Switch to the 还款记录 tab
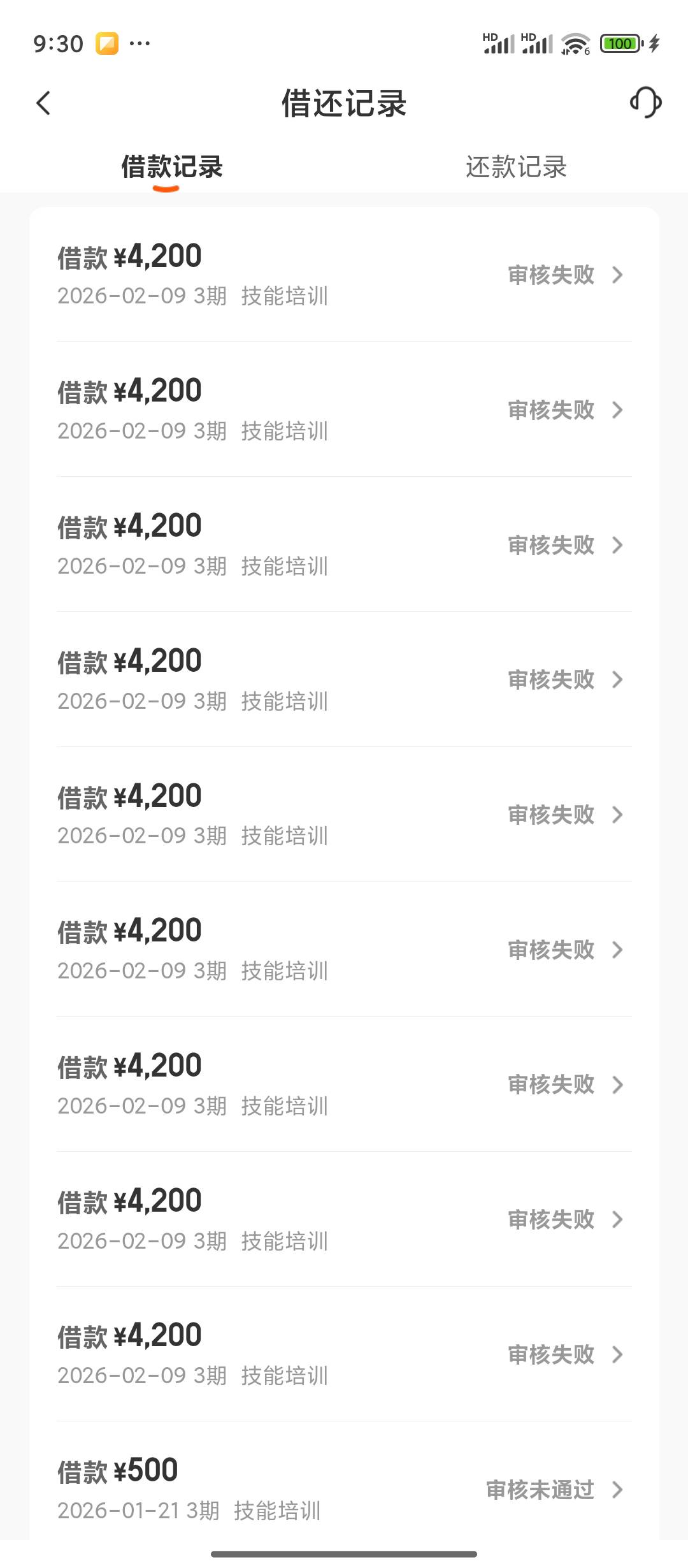Screen dimensions: 688x1568 tap(516, 167)
